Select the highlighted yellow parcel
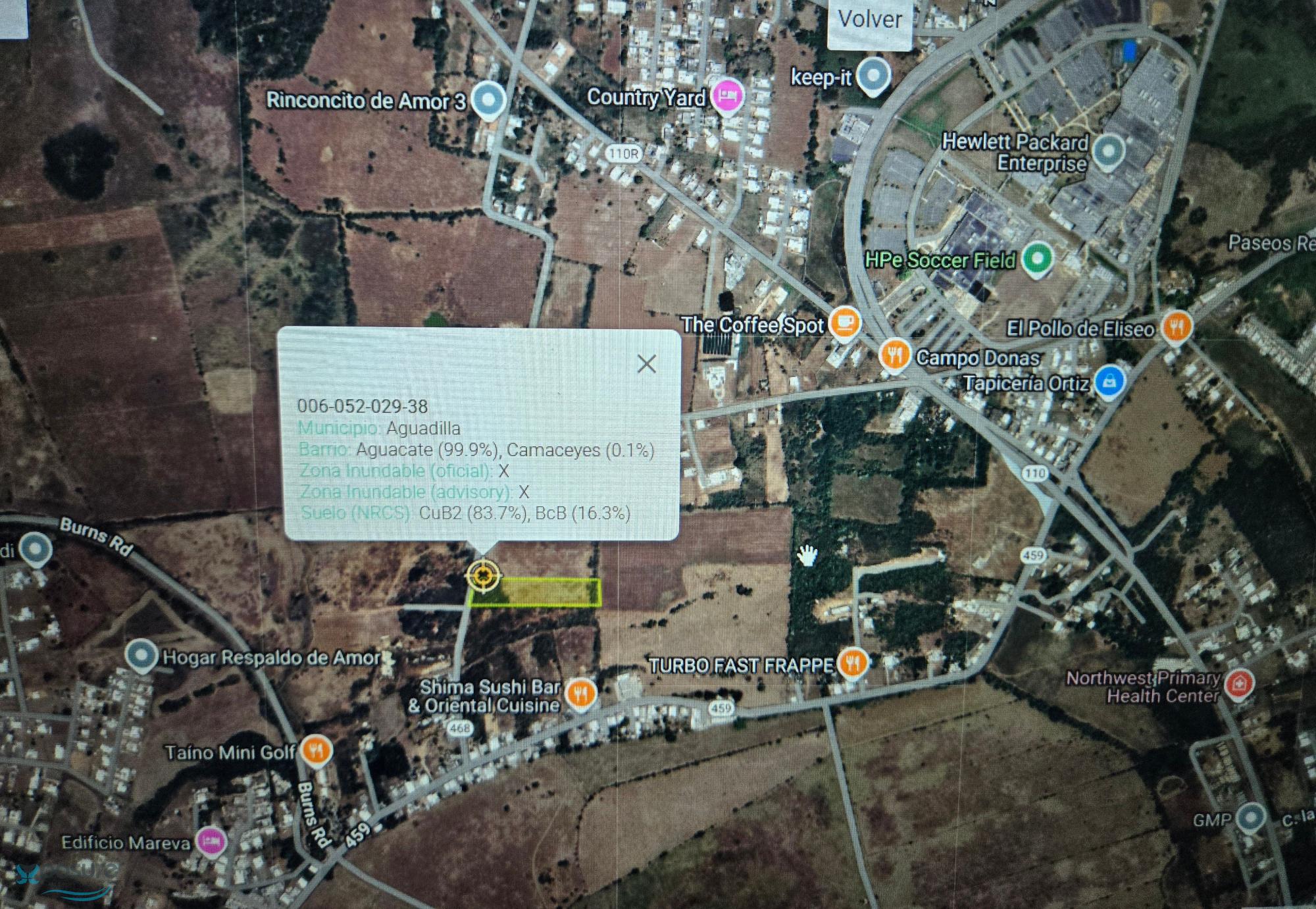Viewport: 1316px width, 909px height. (x=534, y=592)
